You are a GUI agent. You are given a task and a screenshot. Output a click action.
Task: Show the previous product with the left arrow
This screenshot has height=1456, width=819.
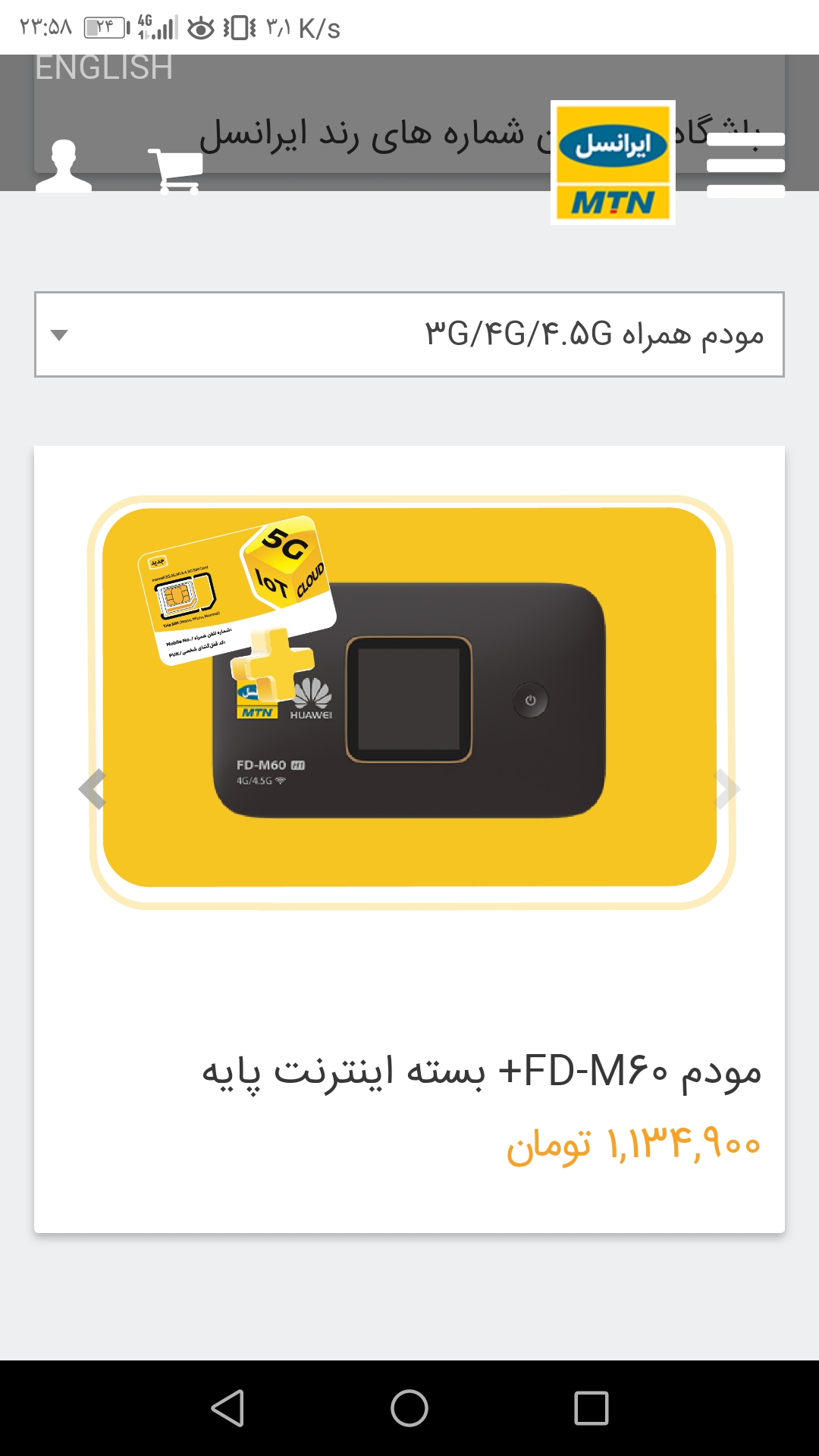[93, 789]
